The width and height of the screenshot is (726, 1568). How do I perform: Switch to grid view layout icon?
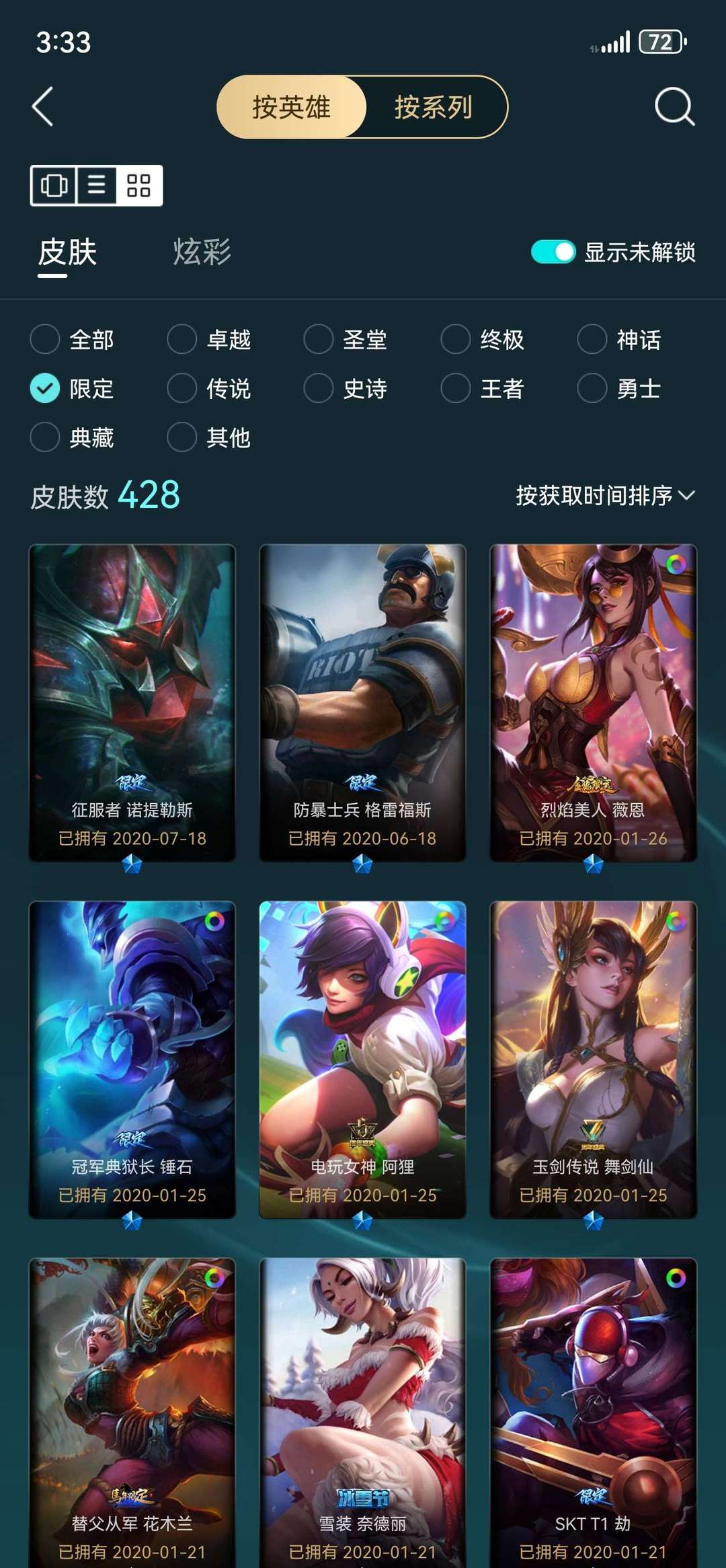click(138, 185)
